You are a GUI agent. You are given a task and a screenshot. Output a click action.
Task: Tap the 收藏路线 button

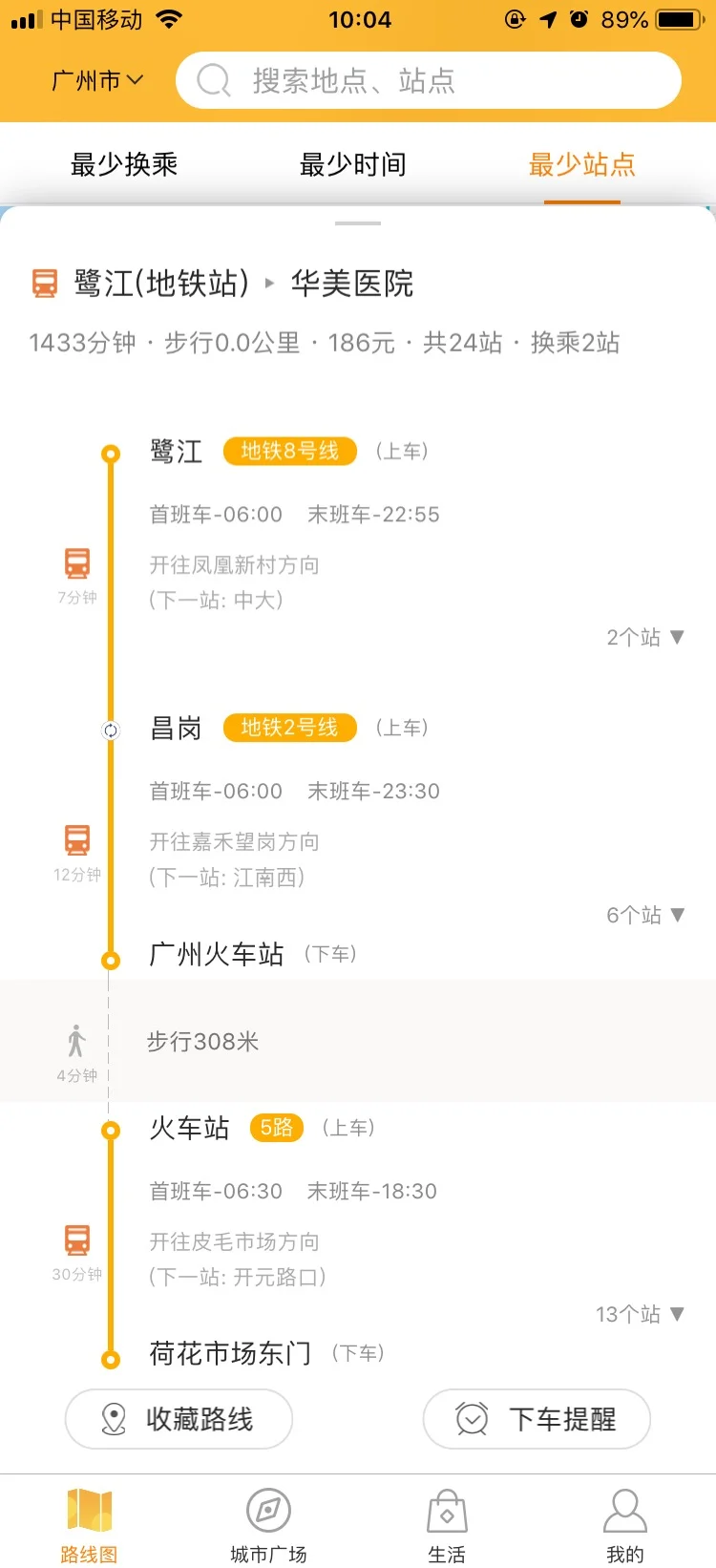[x=178, y=1420]
